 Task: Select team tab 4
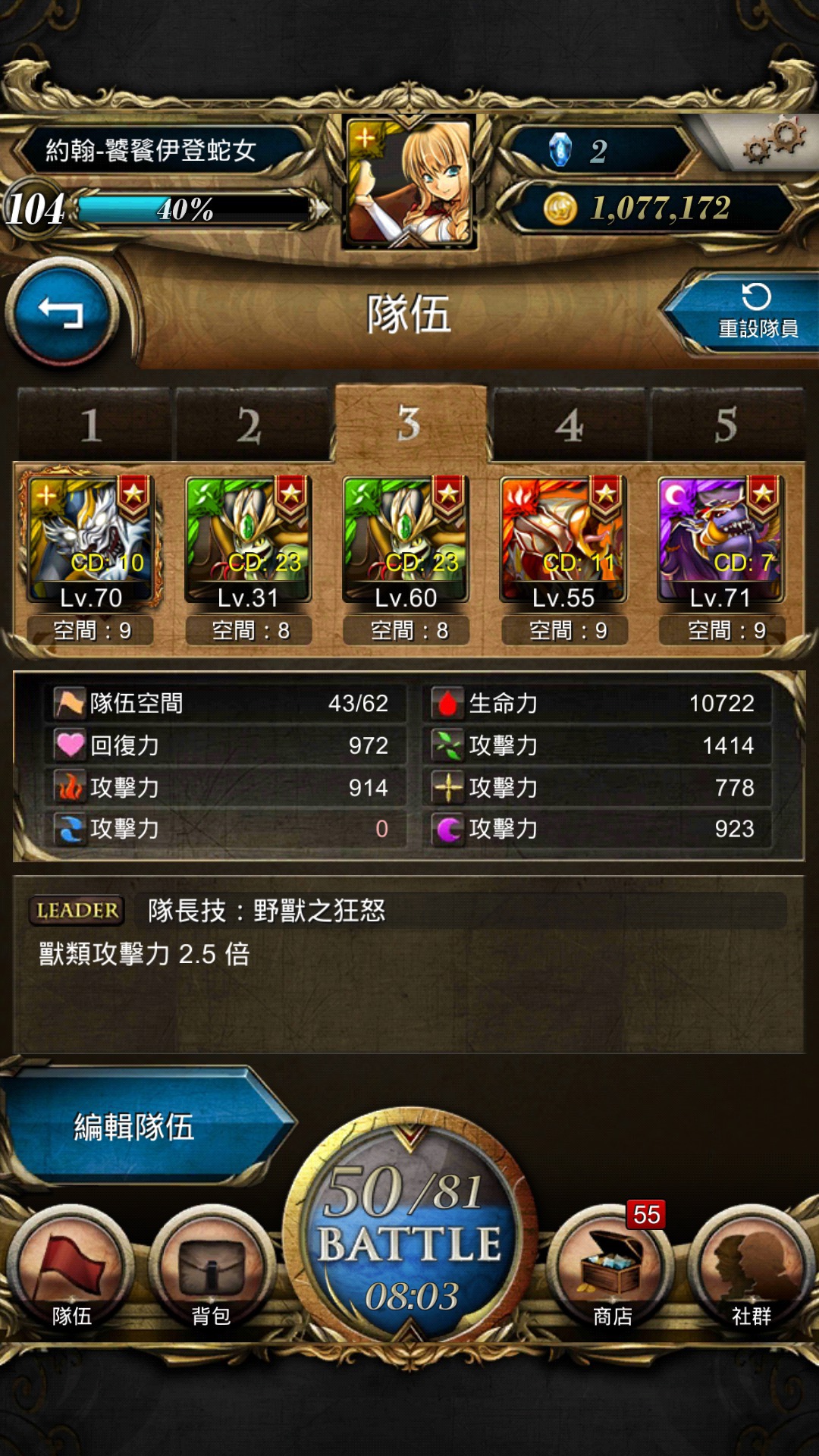click(x=569, y=424)
